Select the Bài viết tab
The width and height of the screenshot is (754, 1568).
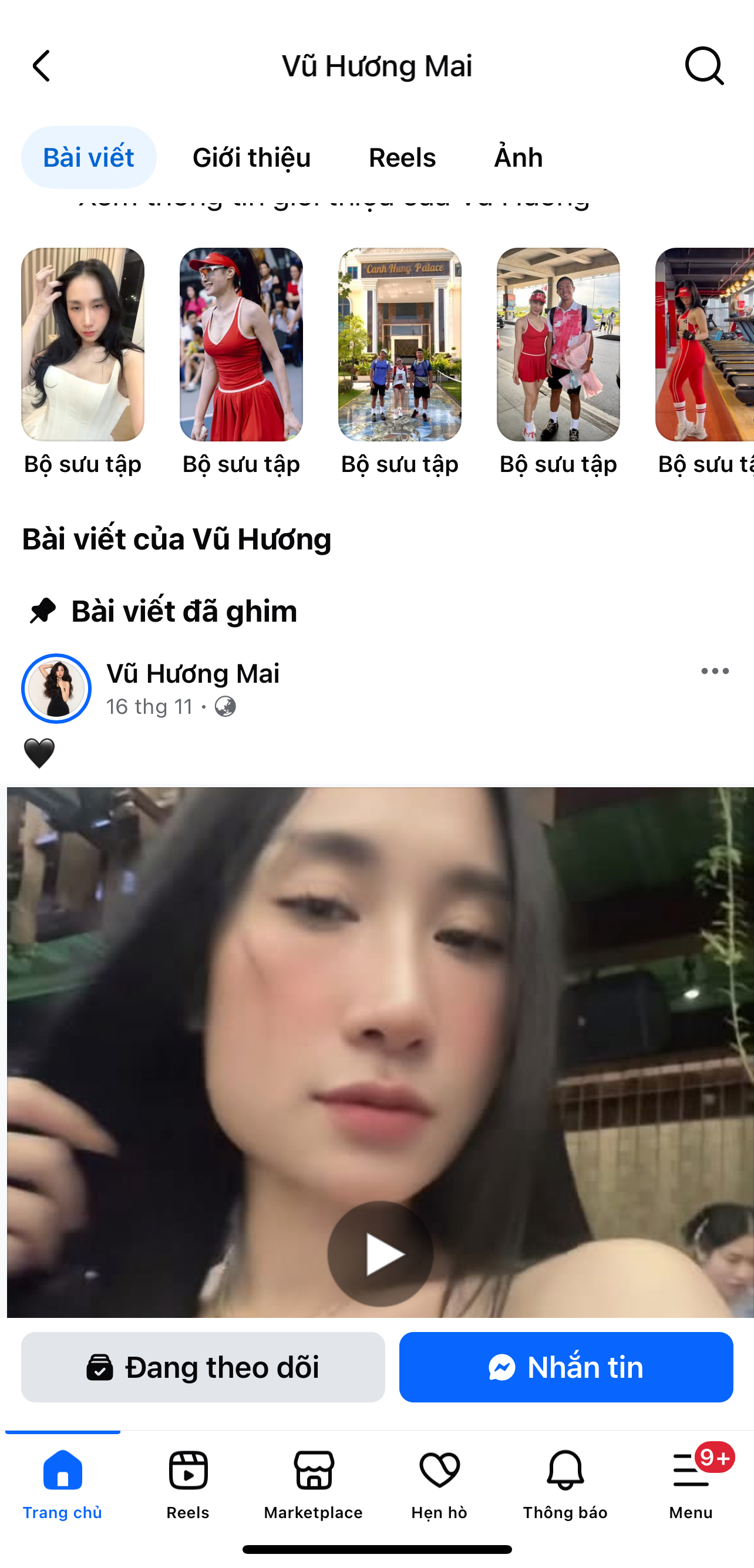click(88, 158)
